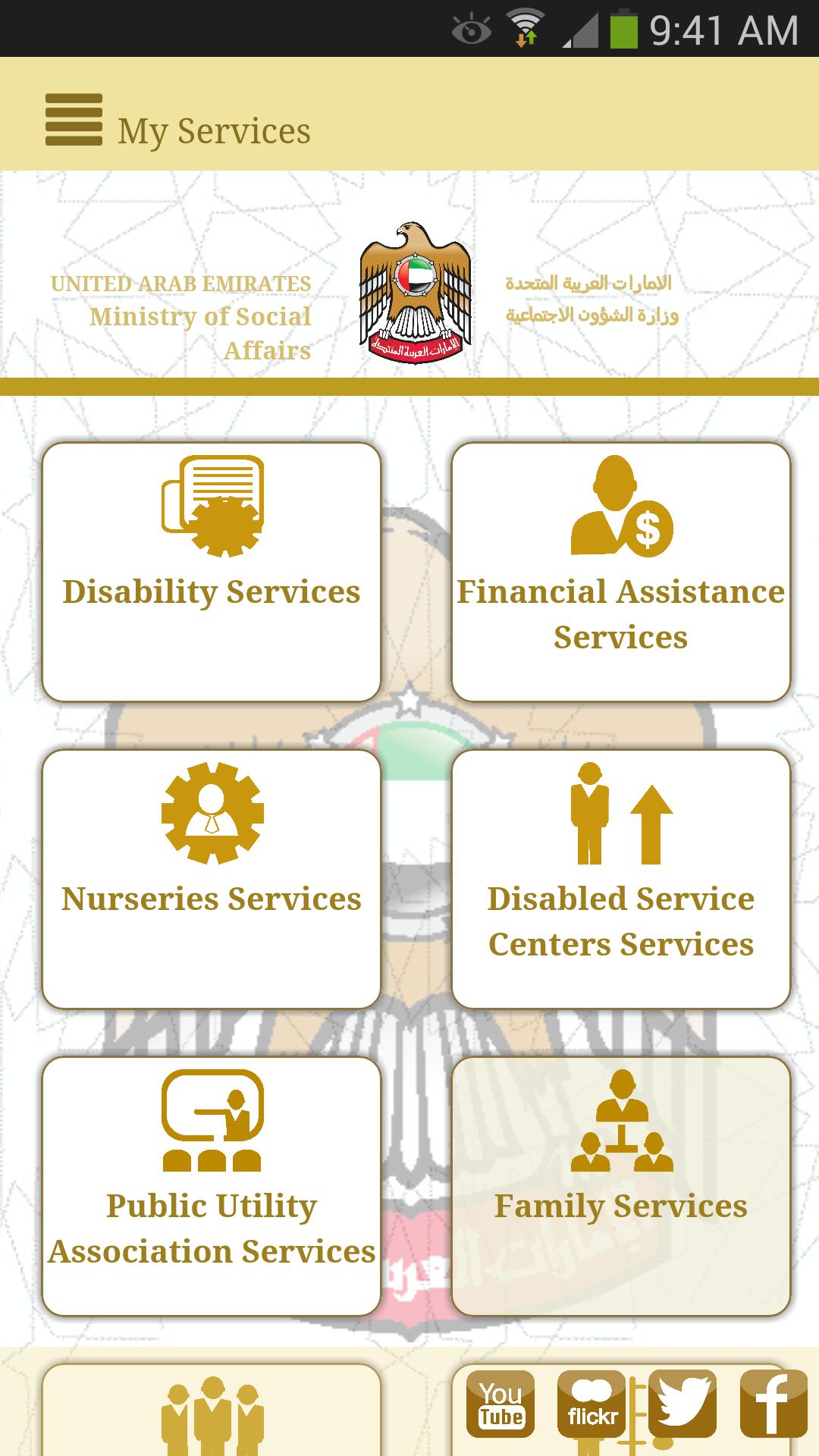Tap the Family Services hierarchy icon
The height and width of the screenshot is (1456, 819).
[622, 1122]
